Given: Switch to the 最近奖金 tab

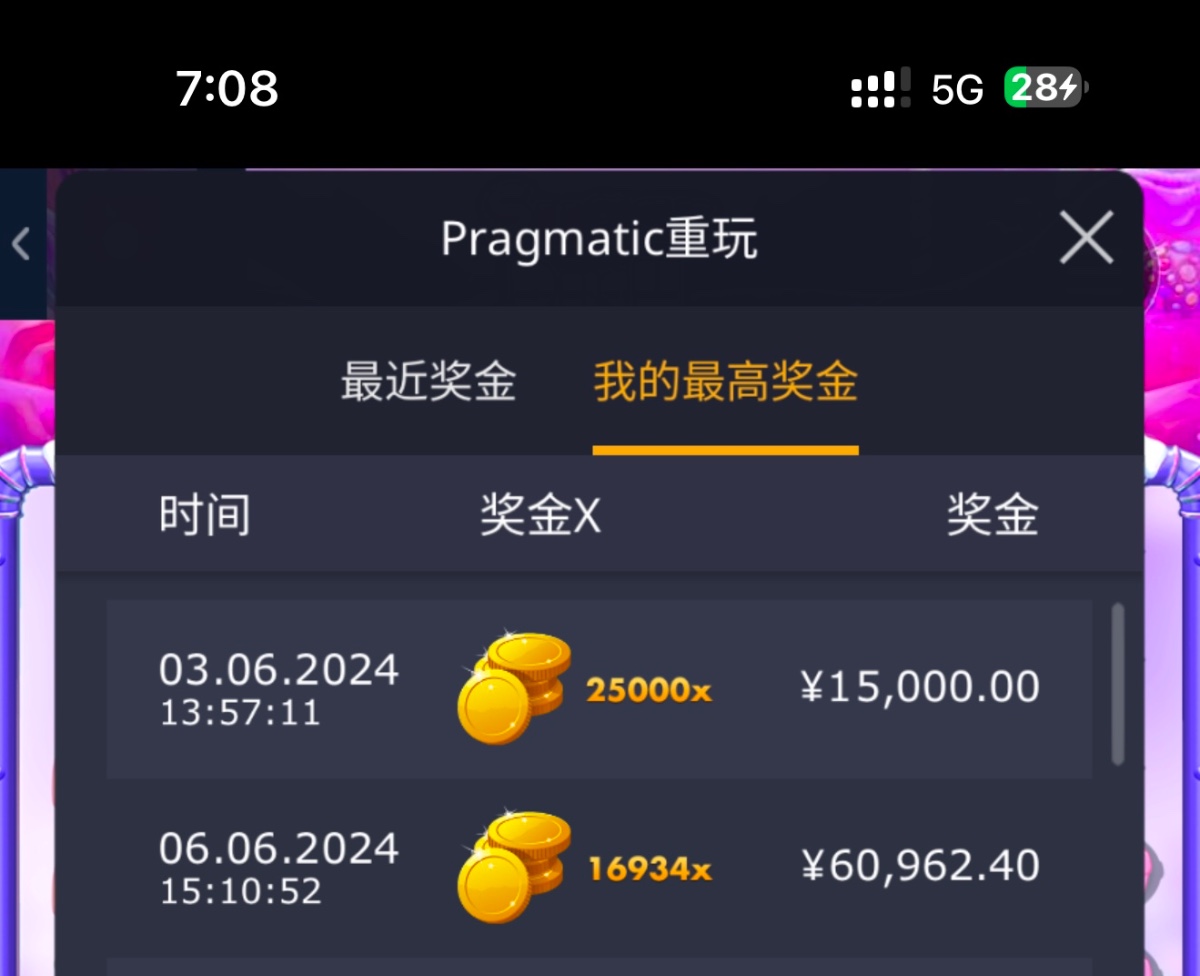Looking at the screenshot, I should (428, 383).
